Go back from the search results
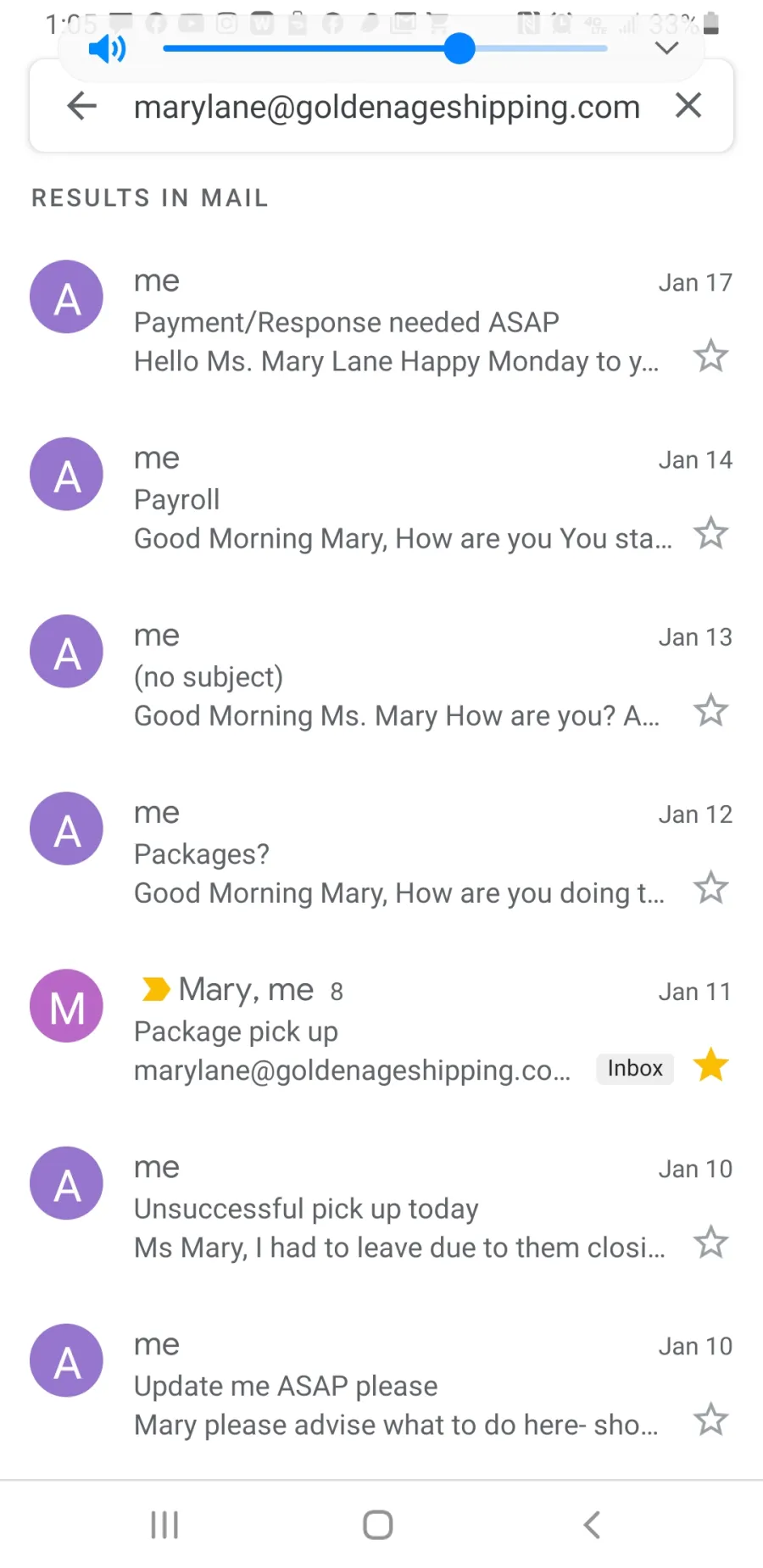The width and height of the screenshot is (763, 1568). 82,107
